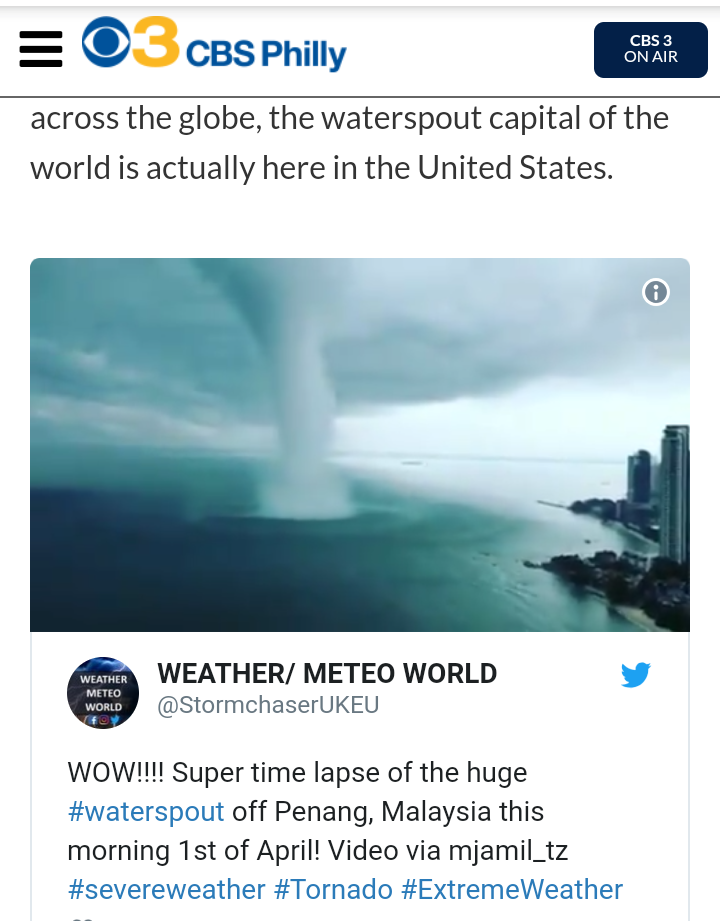Screen dimensions: 720x921
Task: Go to the CBS Philly homepage logo
Action: tap(214, 47)
